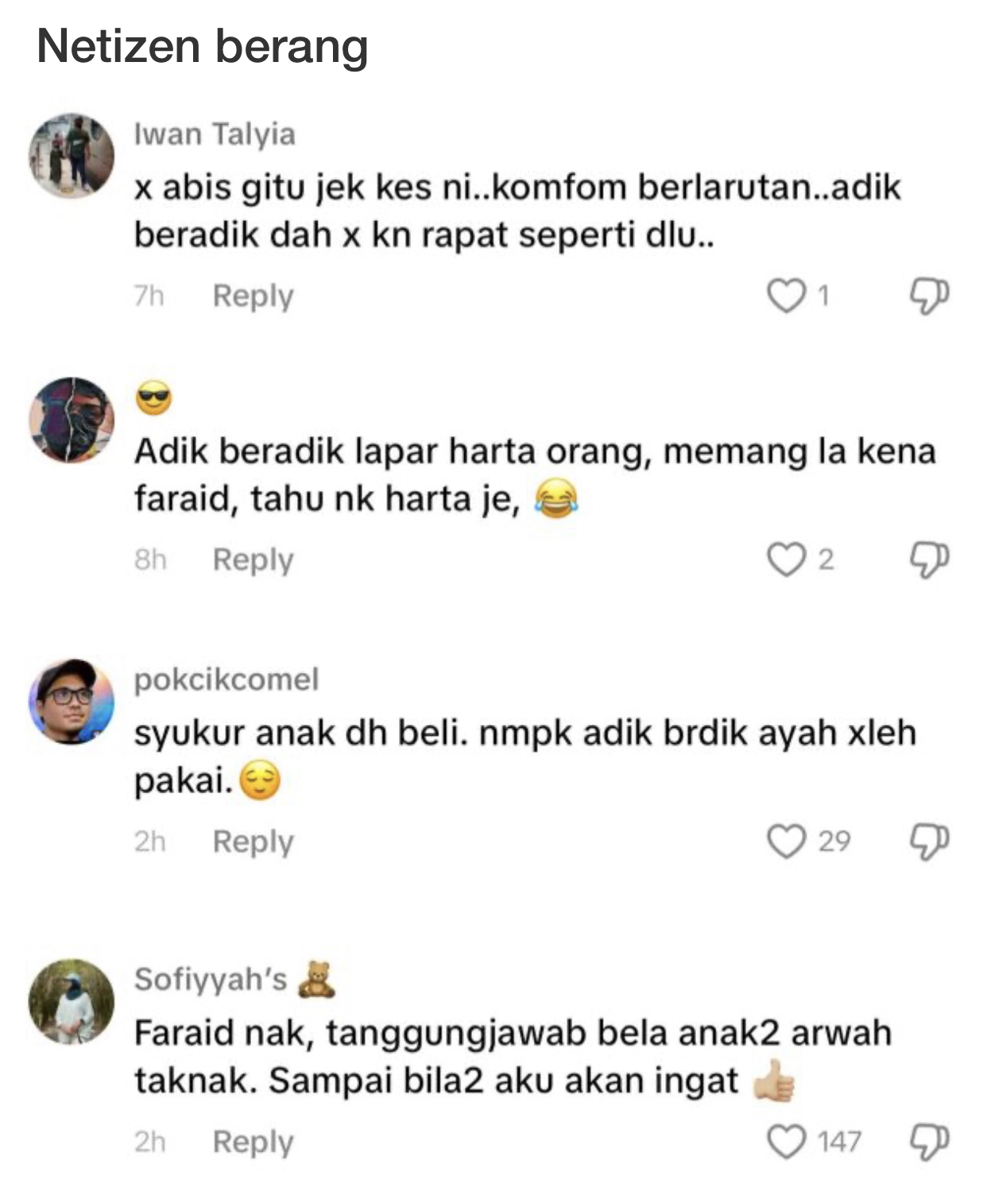Viewport: 987px width, 1204px height.
Task: Reply to Sofiyyah's comment
Action: [253, 1141]
